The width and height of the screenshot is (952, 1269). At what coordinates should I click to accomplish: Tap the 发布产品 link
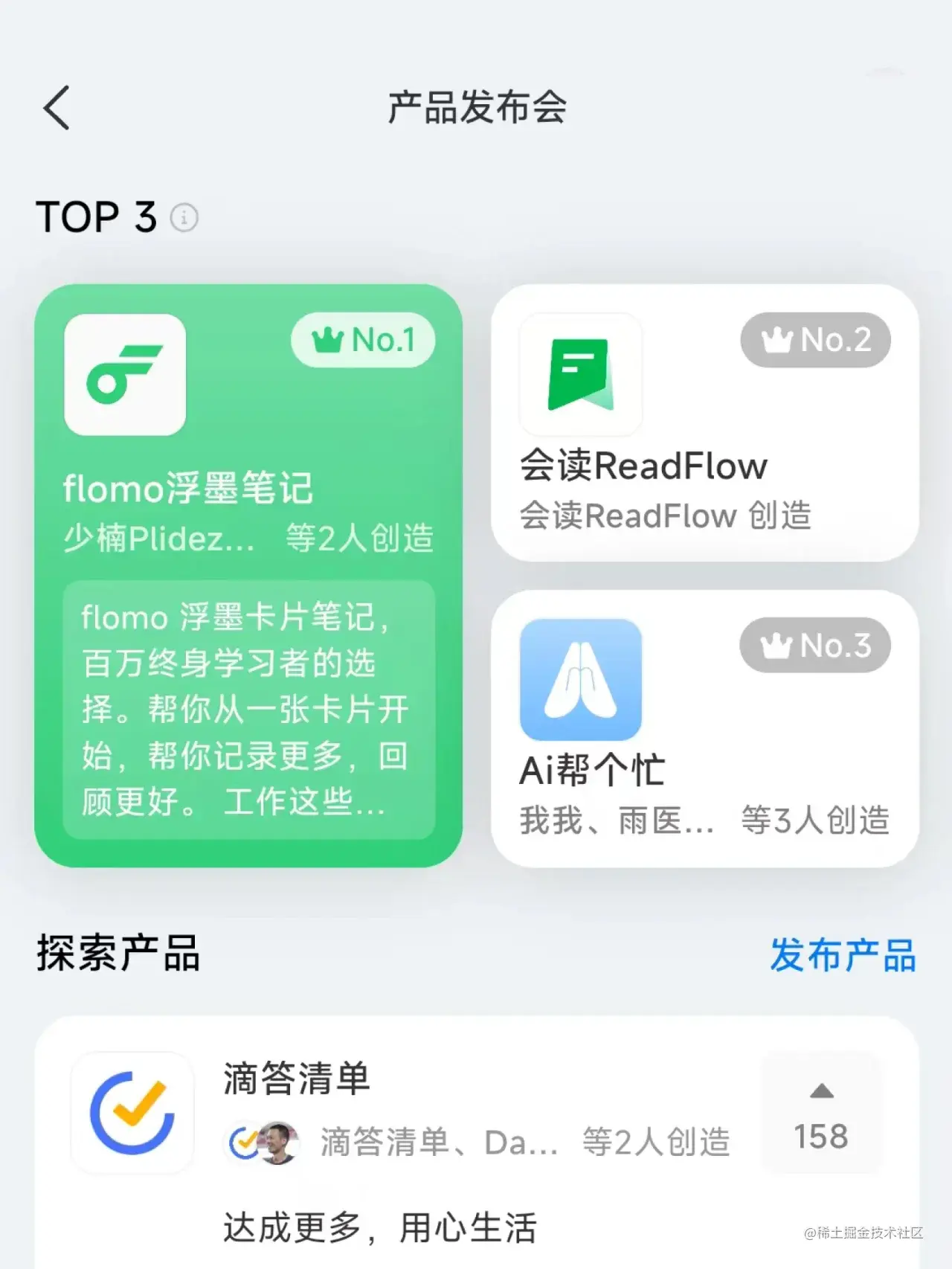pyautogui.click(x=842, y=955)
